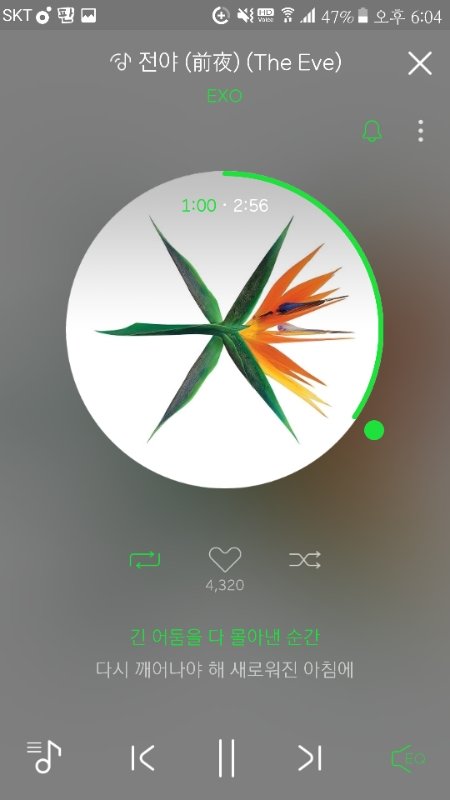Tap the green progress knob

(374, 430)
